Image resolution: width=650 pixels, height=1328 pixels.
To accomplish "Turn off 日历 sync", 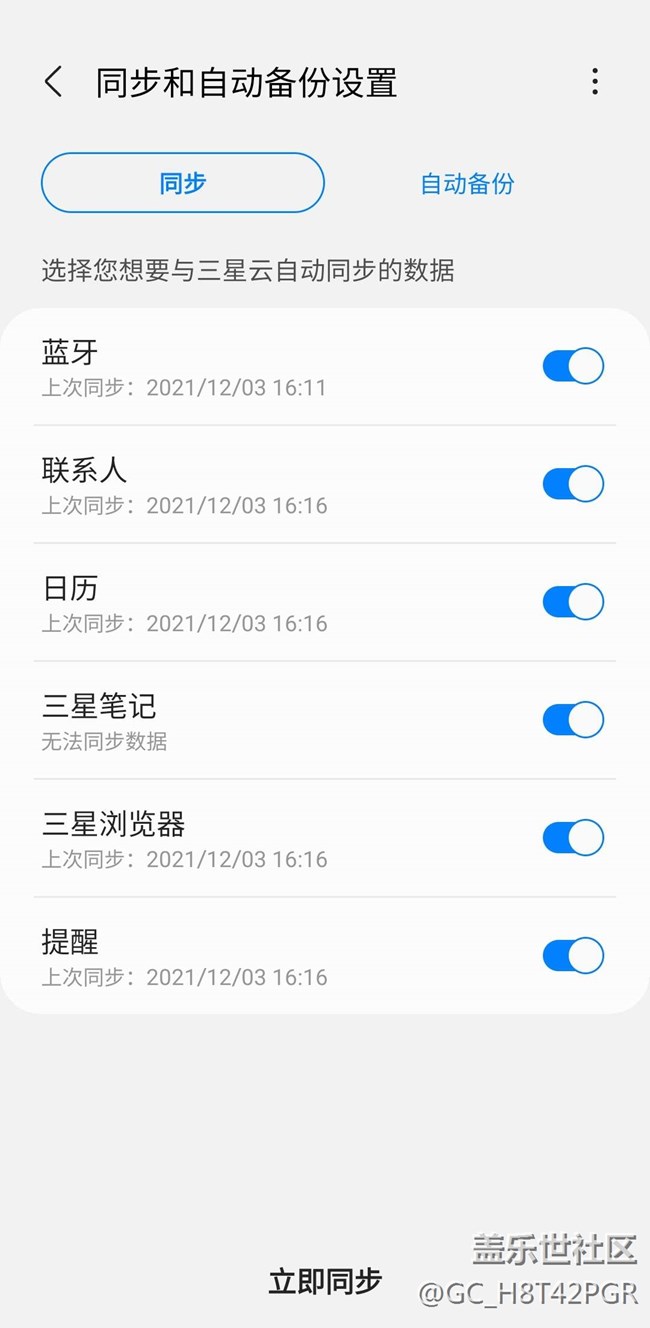I will [573, 602].
